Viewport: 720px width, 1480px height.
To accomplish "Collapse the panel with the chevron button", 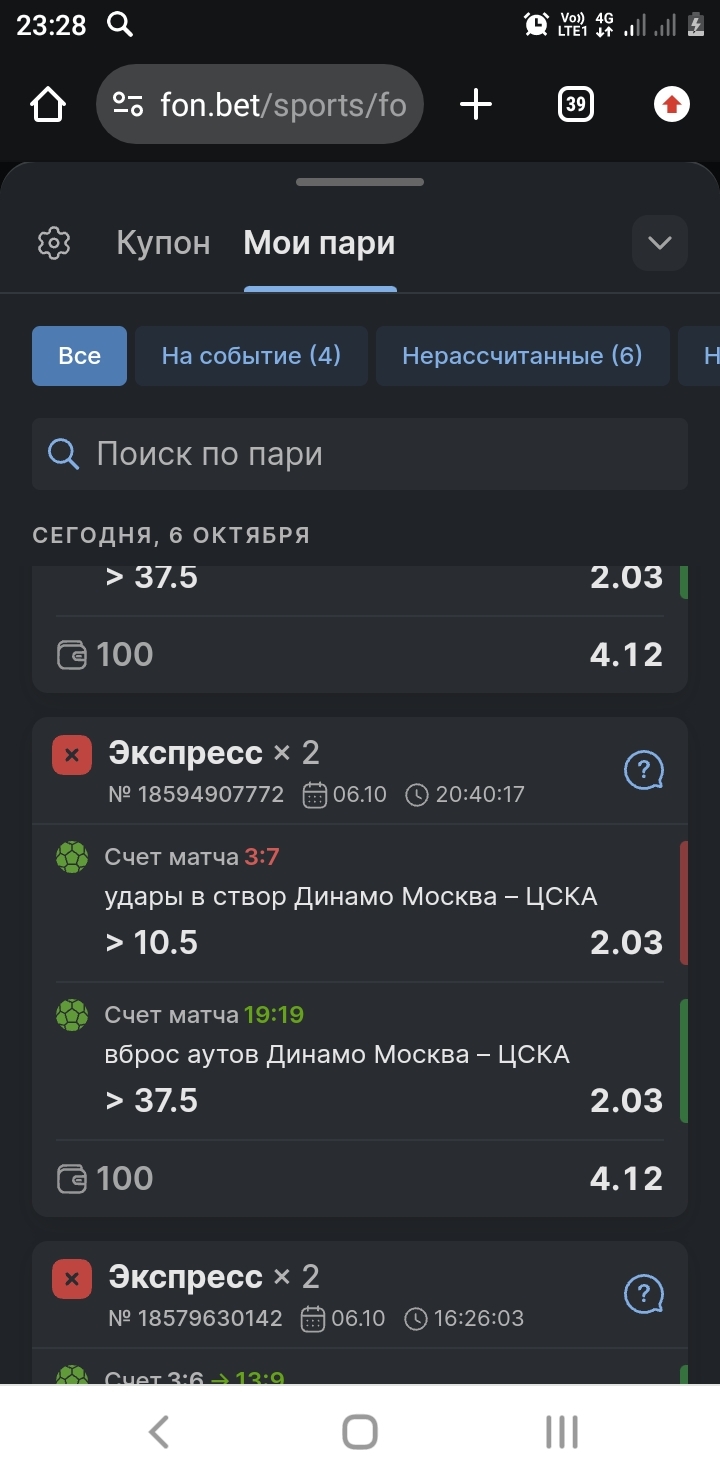I will [x=660, y=243].
